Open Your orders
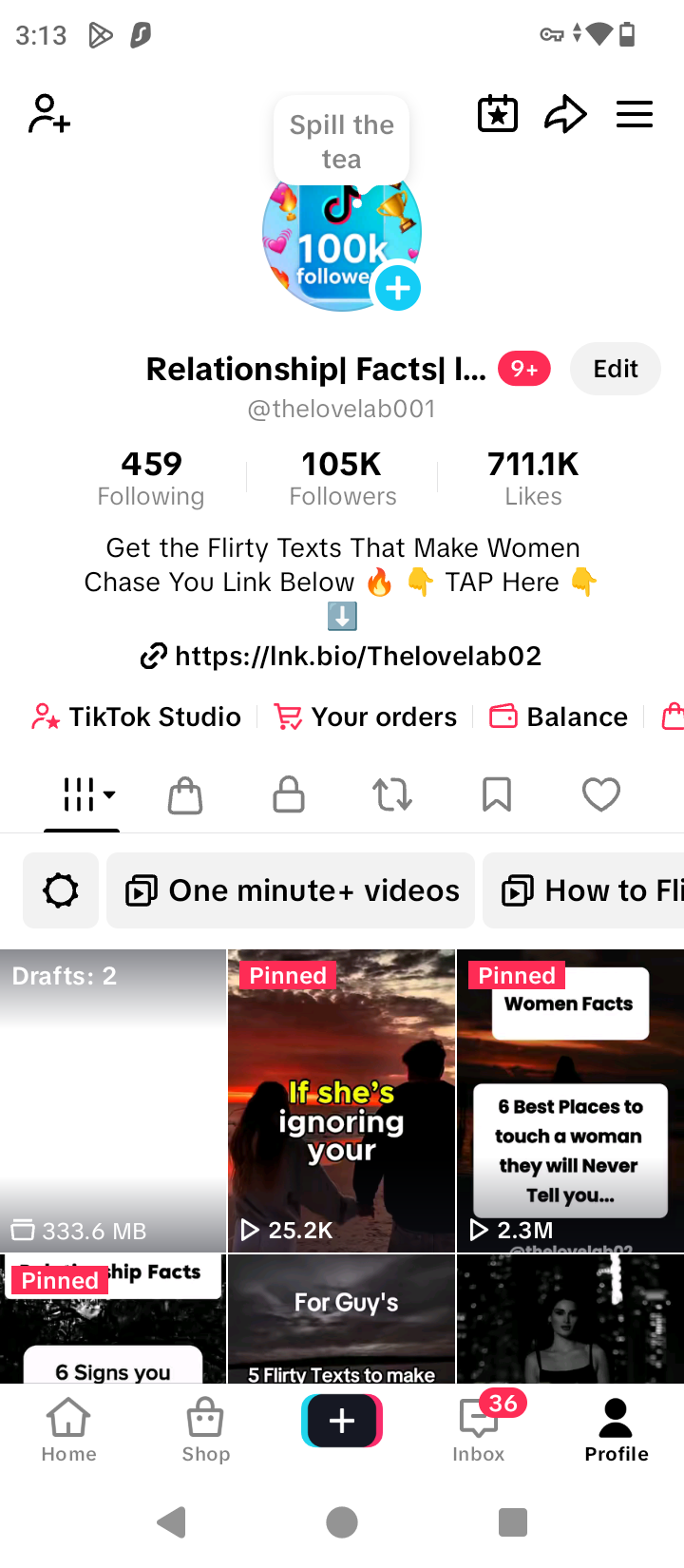The width and height of the screenshot is (684, 1568). coord(366,717)
